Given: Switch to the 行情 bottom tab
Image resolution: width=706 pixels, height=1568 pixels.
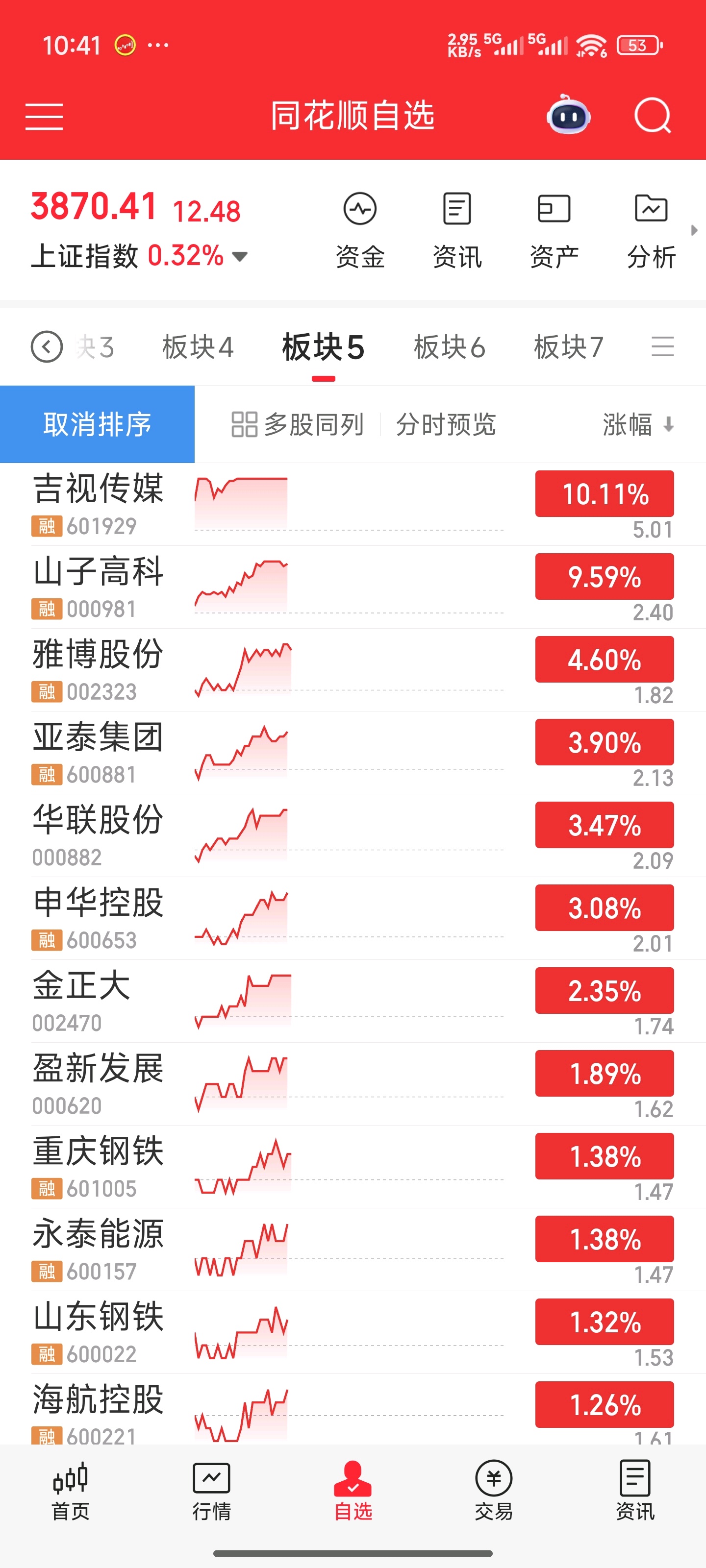Looking at the screenshot, I should click(211, 1491).
